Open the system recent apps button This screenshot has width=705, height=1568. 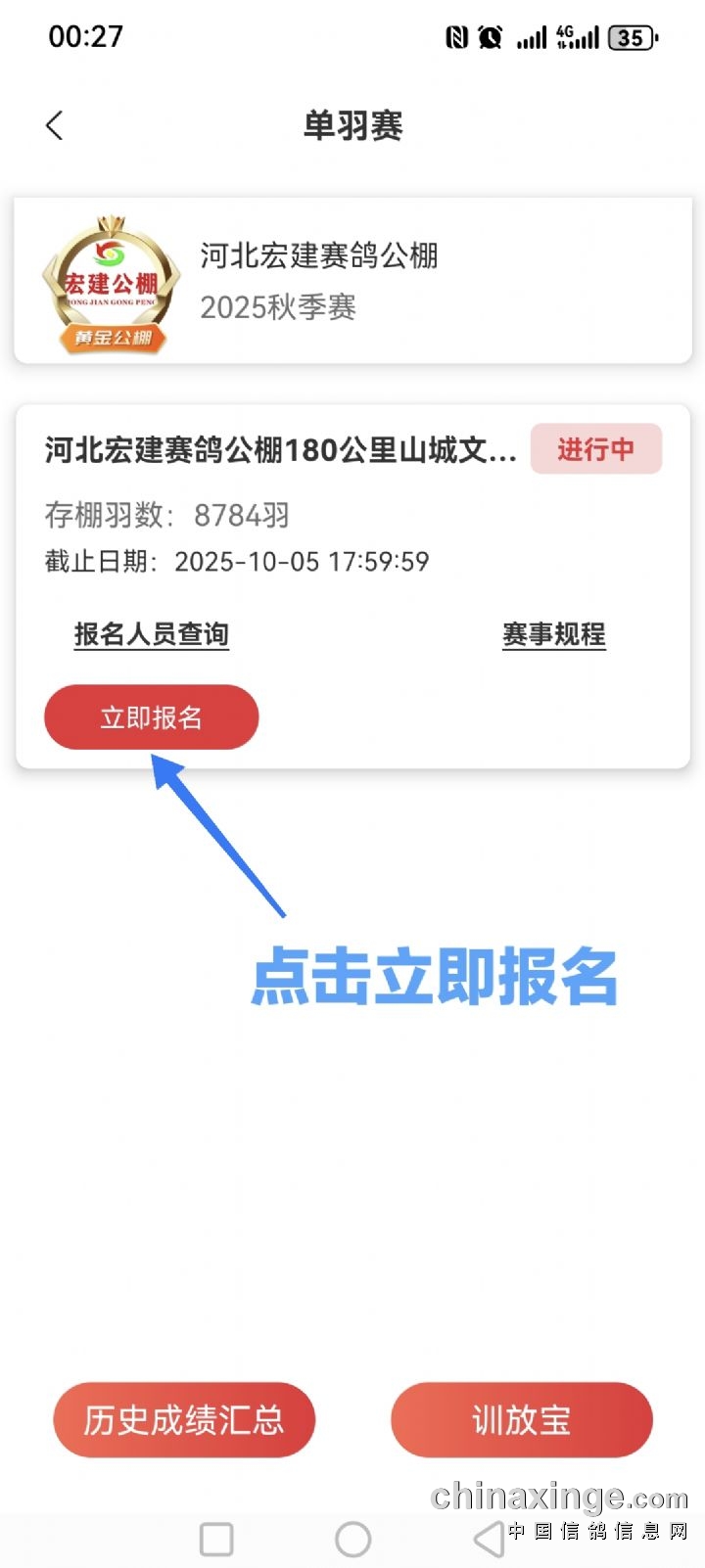point(216,1539)
